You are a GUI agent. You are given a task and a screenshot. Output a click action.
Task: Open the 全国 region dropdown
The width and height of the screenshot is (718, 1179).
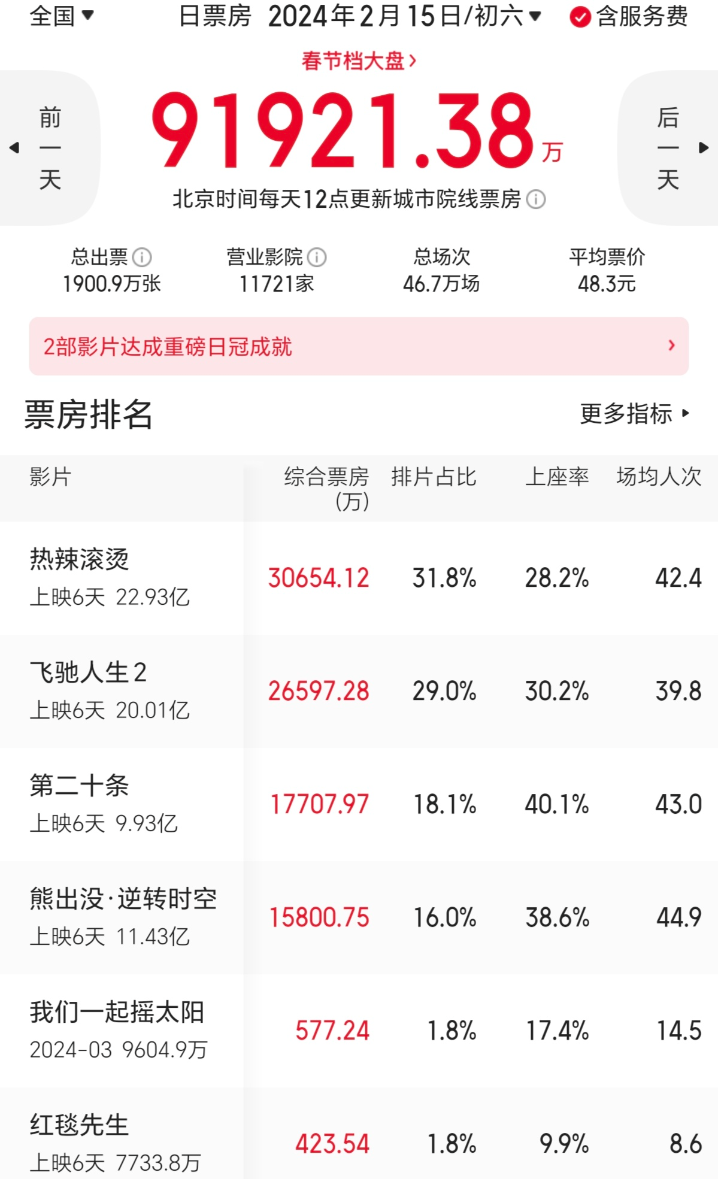pos(62,16)
